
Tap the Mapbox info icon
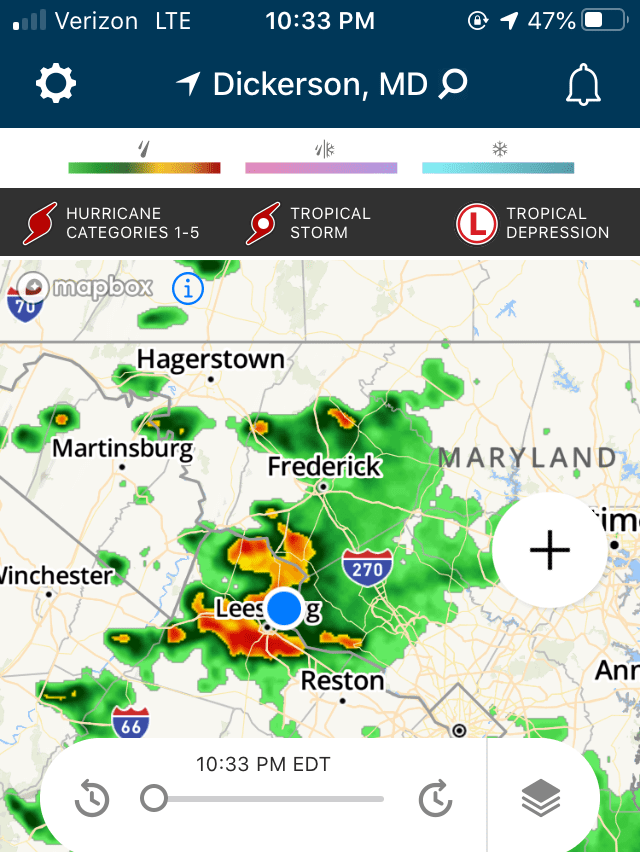[188, 288]
